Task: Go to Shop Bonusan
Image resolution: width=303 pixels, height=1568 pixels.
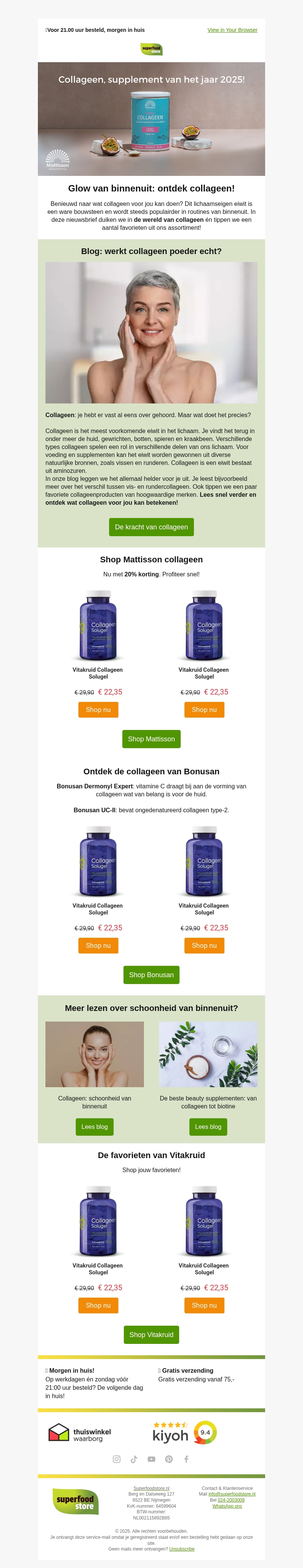Action: (x=151, y=975)
